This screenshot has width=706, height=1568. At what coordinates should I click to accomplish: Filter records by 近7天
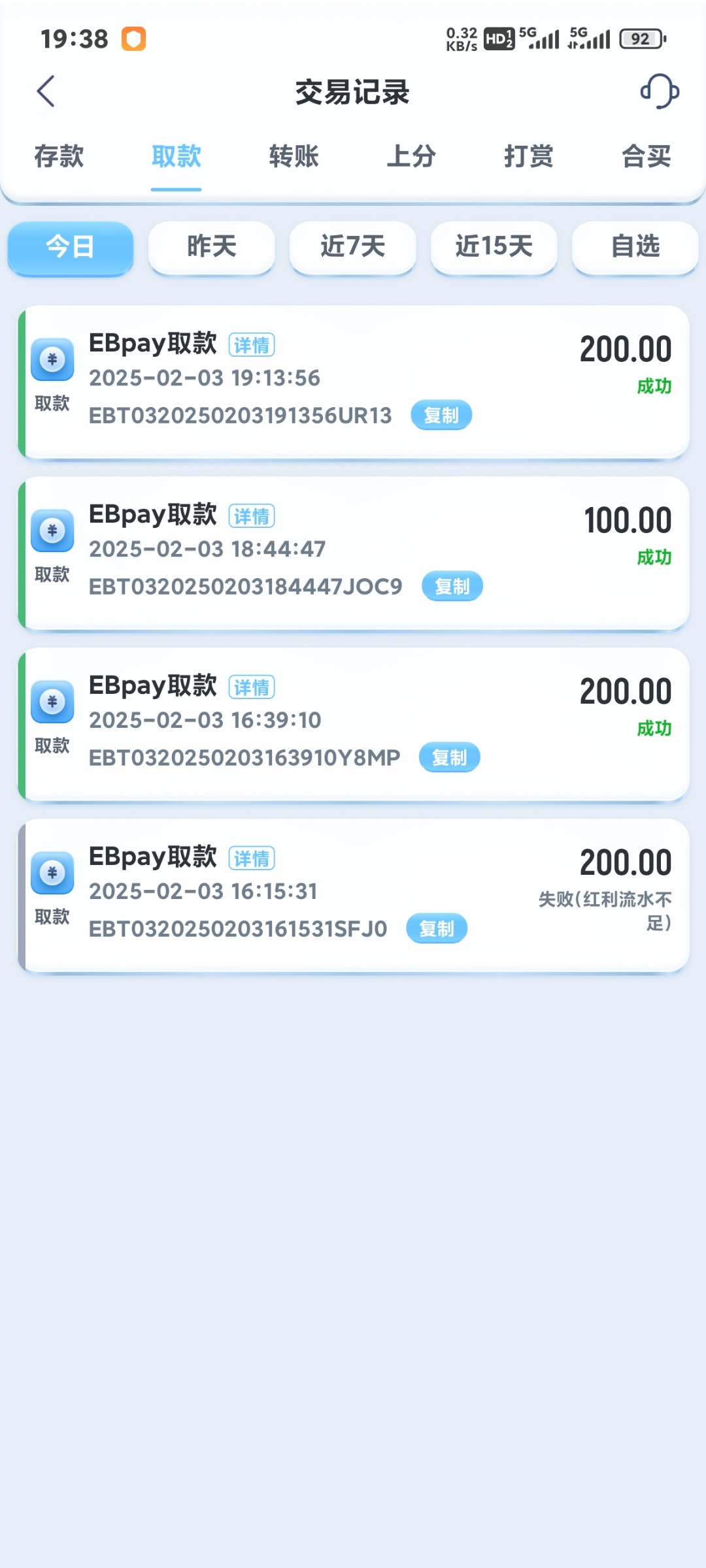[353, 247]
